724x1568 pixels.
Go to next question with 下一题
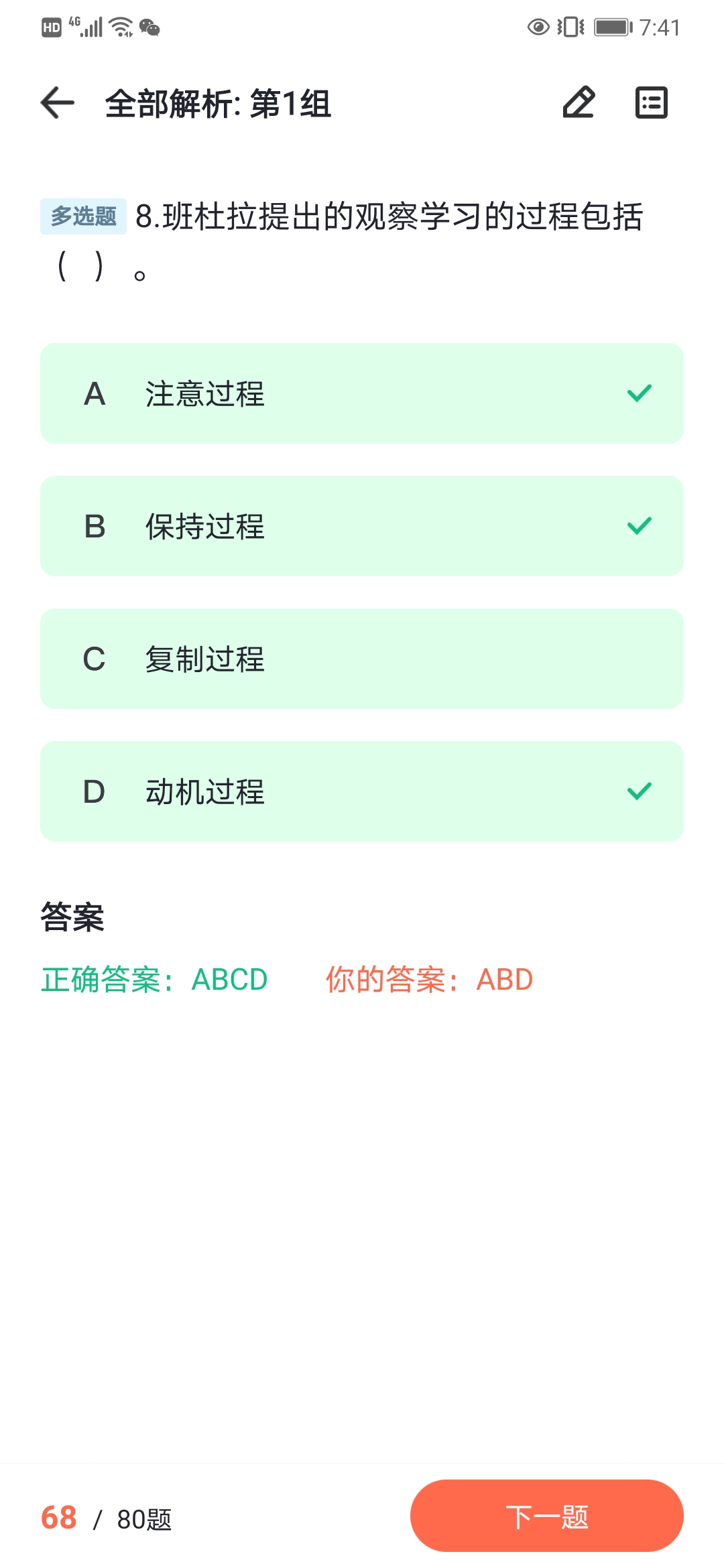(x=547, y=1516)
